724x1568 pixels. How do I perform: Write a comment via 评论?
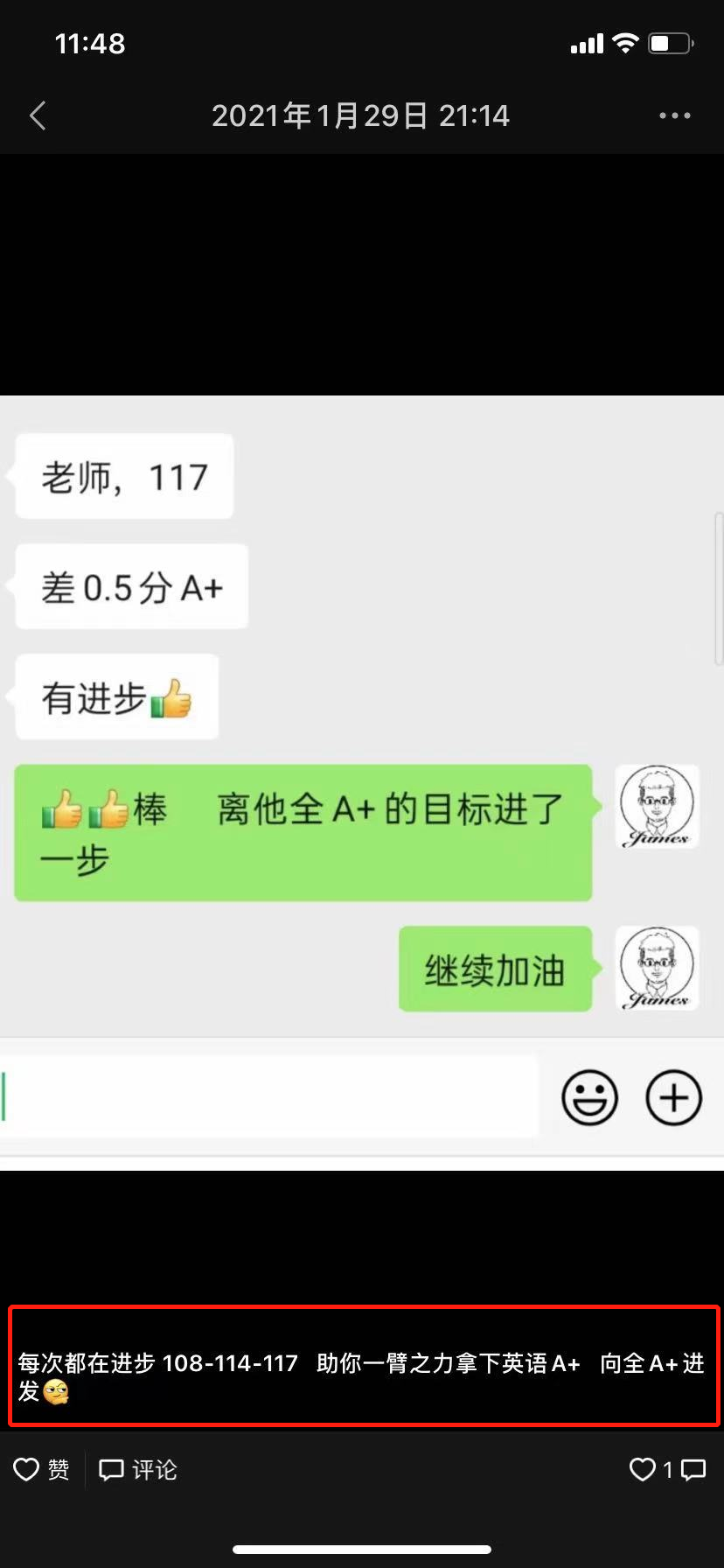(x=138, y=1469)
